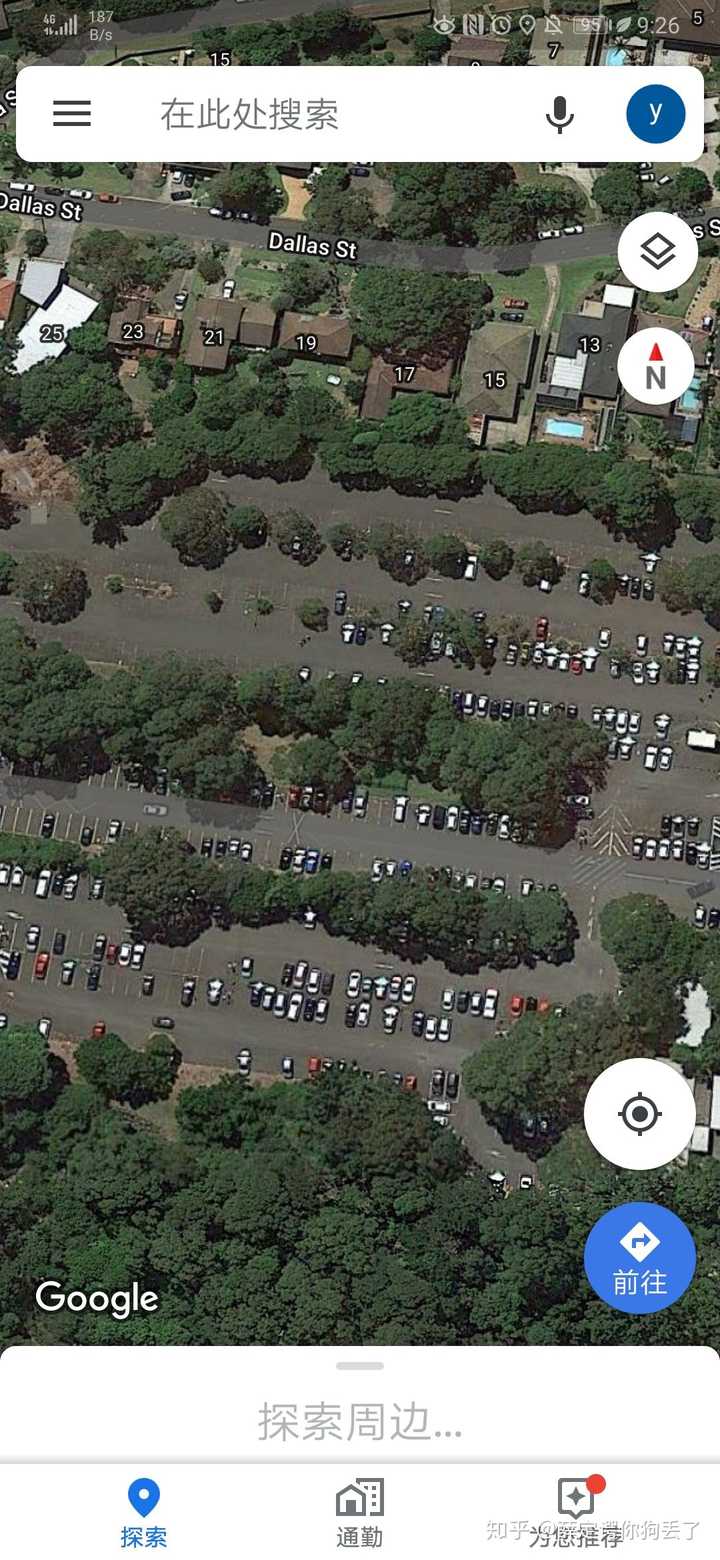Switch to the 通勤 tab
The width and height of the screenshot is (720, 1560).
point(360,1514)
